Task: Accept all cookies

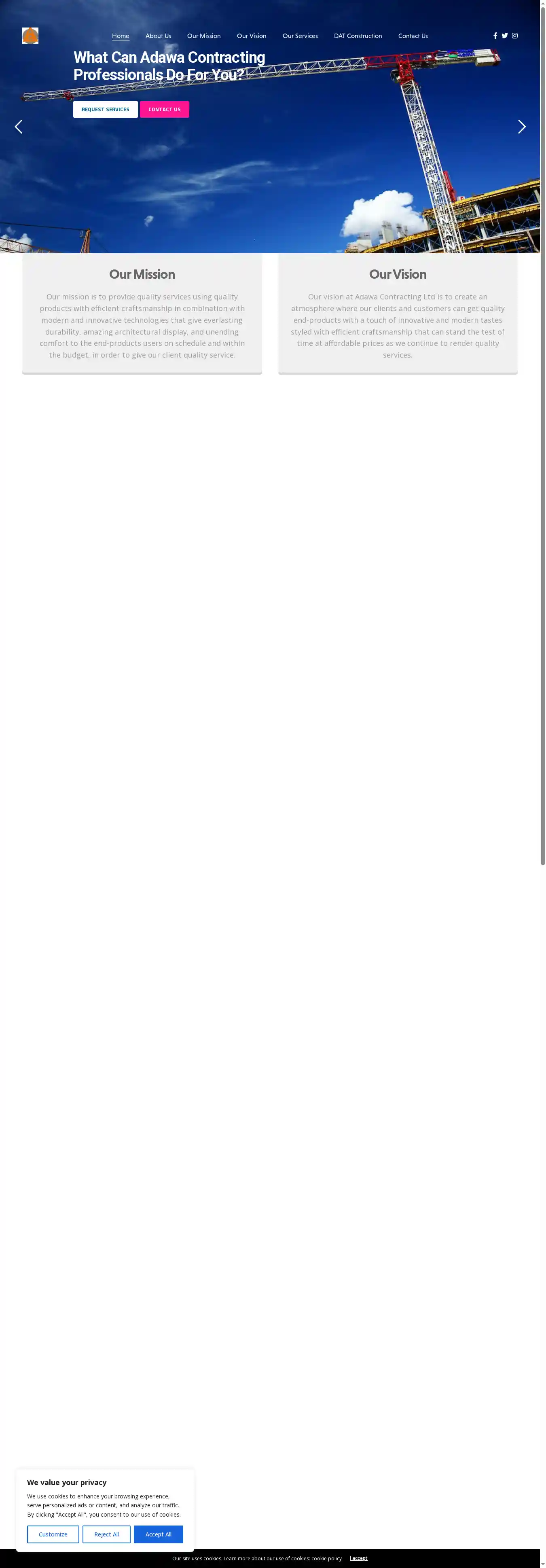Action: click(158, 1534)
